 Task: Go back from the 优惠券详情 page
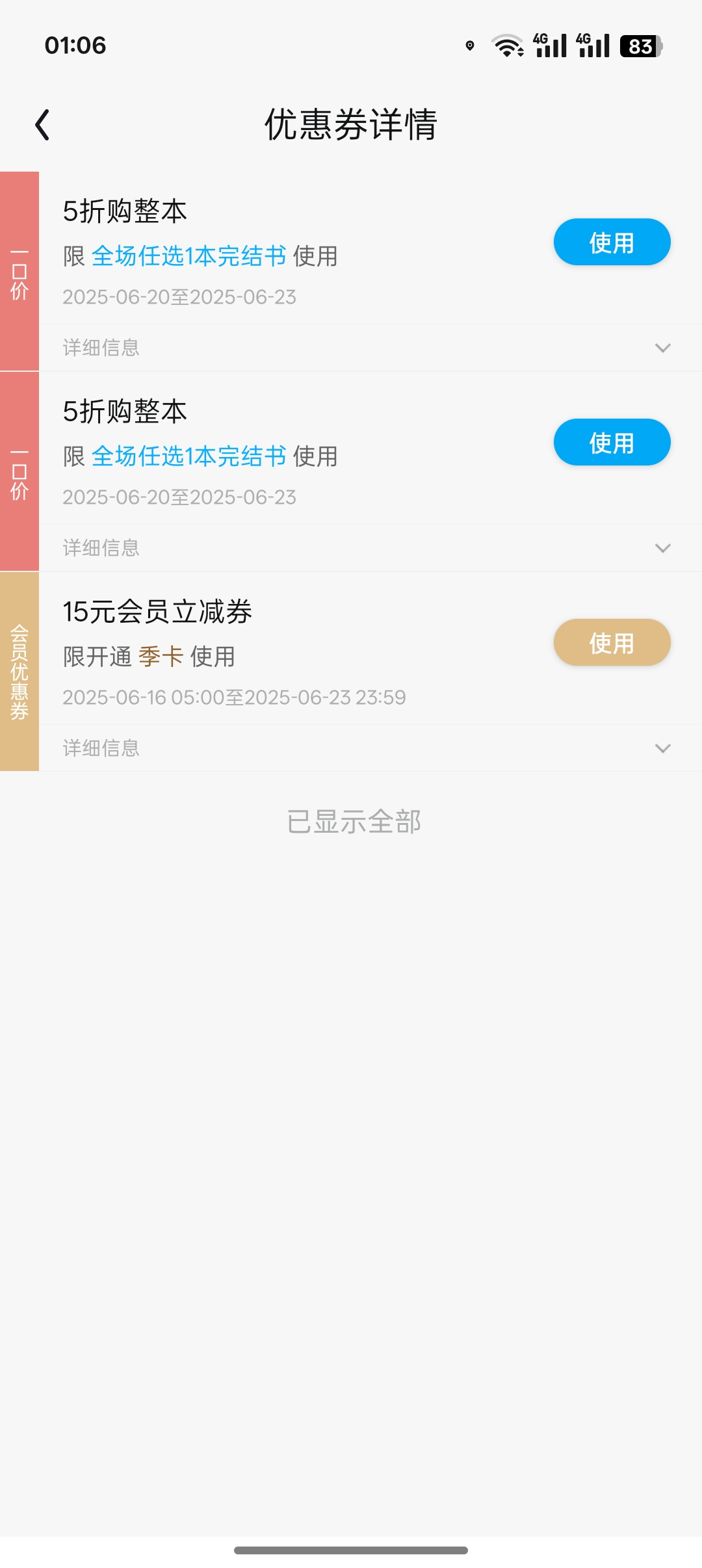coord(43,125)
